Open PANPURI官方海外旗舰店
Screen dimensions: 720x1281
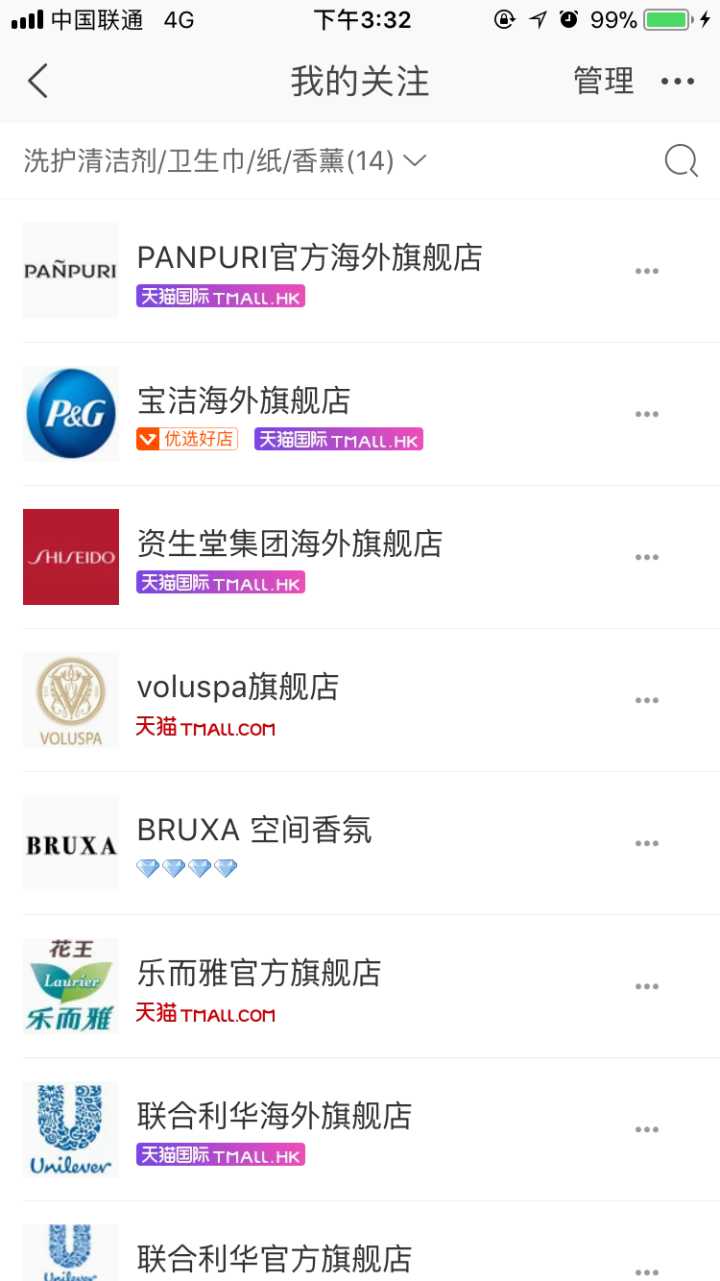309,258
